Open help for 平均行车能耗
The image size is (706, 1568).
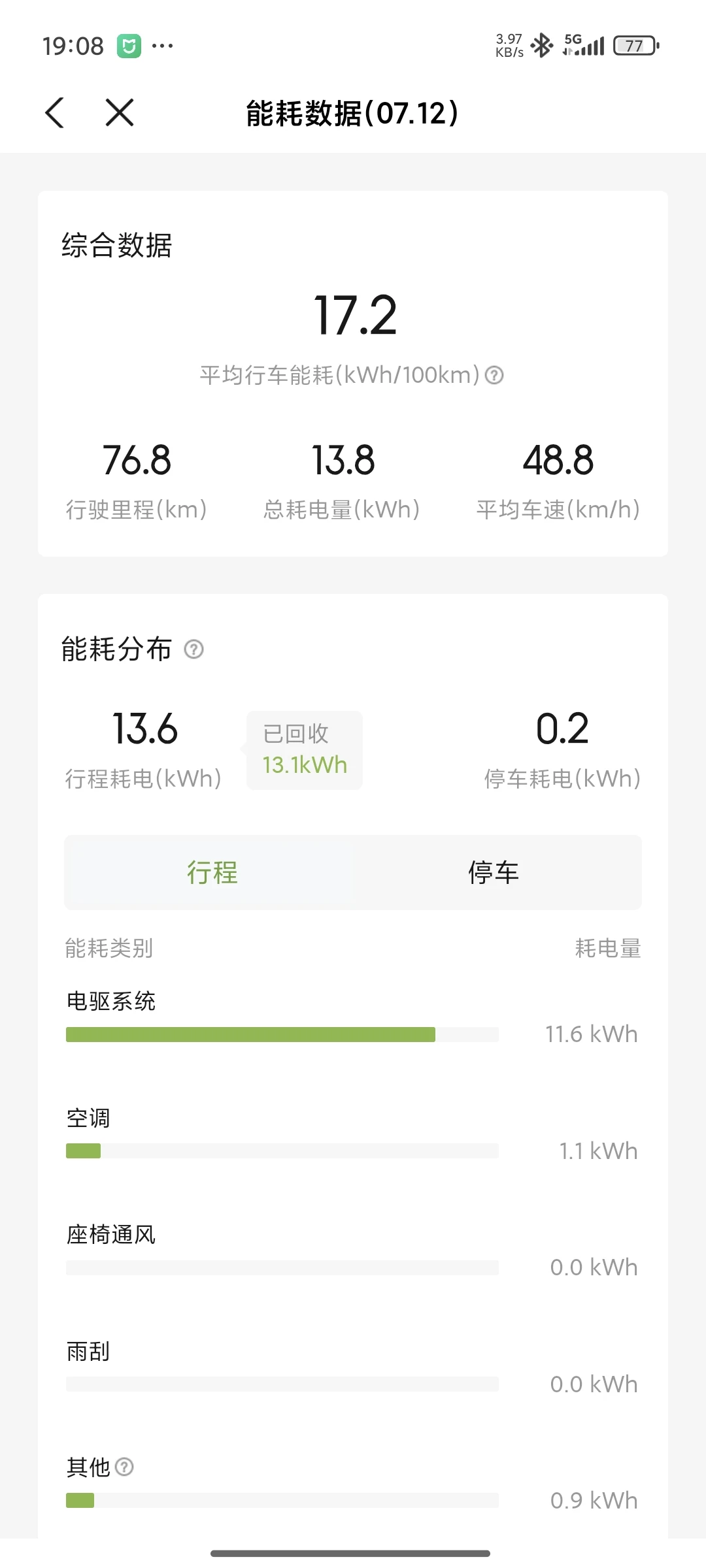pyautogui.click(x=494, y=375)
